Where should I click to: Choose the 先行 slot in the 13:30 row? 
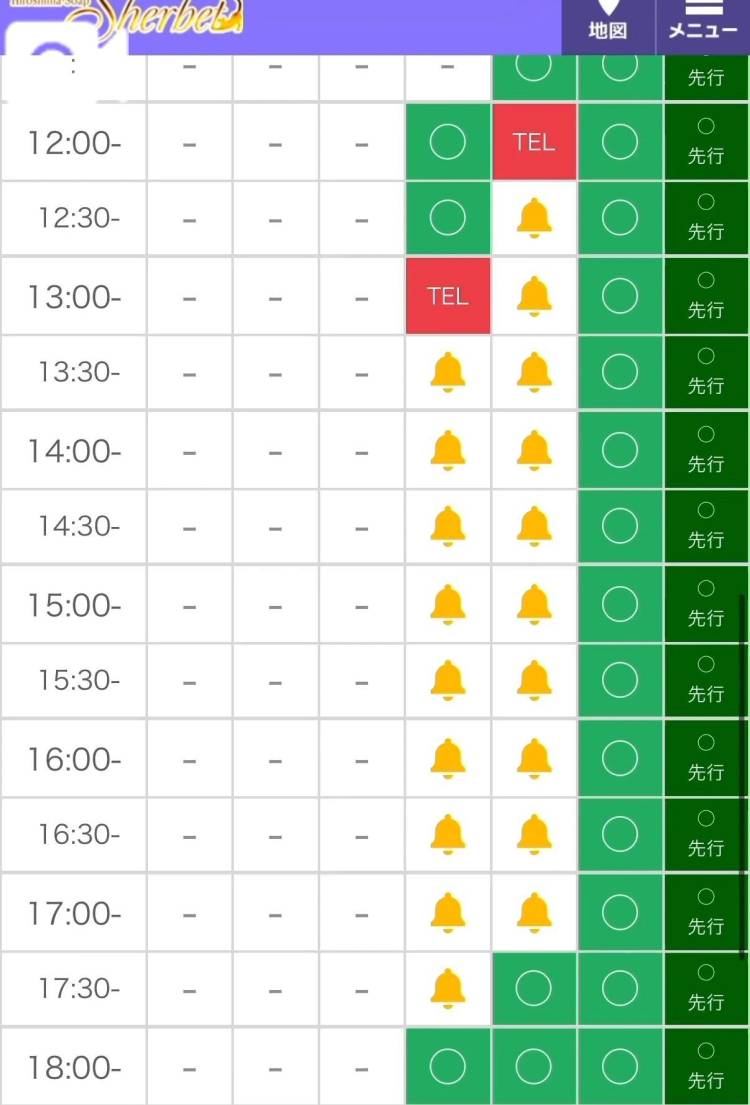[x=706, y=372]
